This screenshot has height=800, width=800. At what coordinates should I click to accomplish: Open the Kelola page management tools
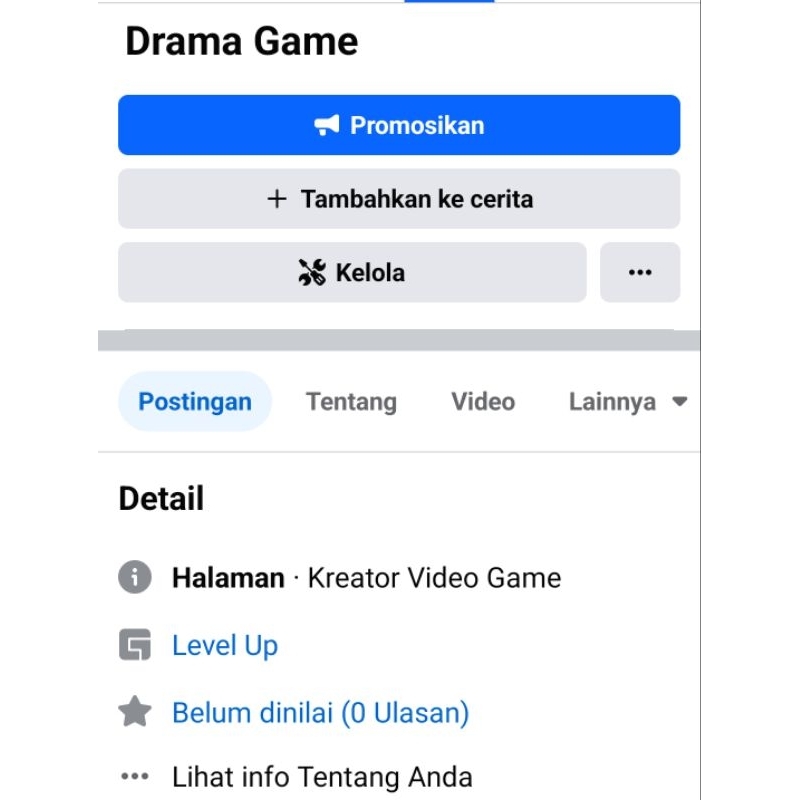(x=352, y=272)
